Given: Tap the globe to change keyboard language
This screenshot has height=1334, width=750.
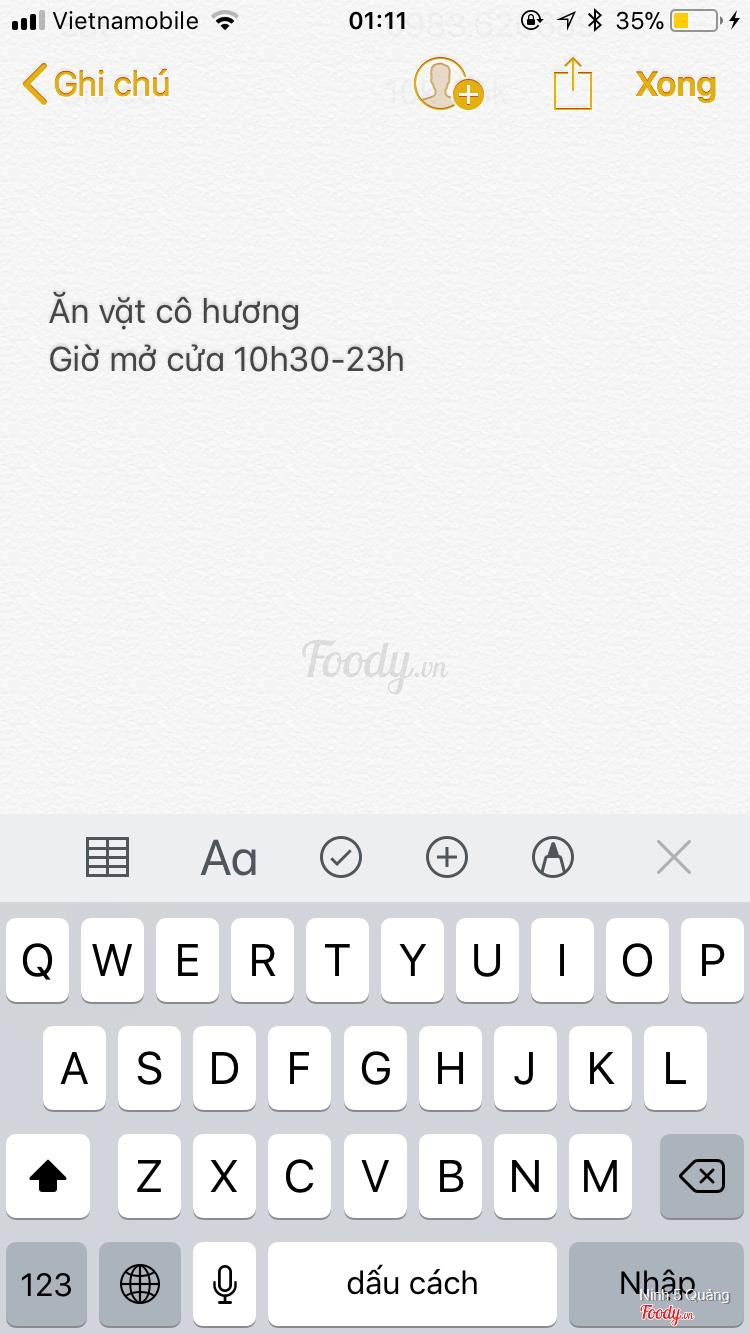Looking at the screenshot, I should pos(140,1284).
